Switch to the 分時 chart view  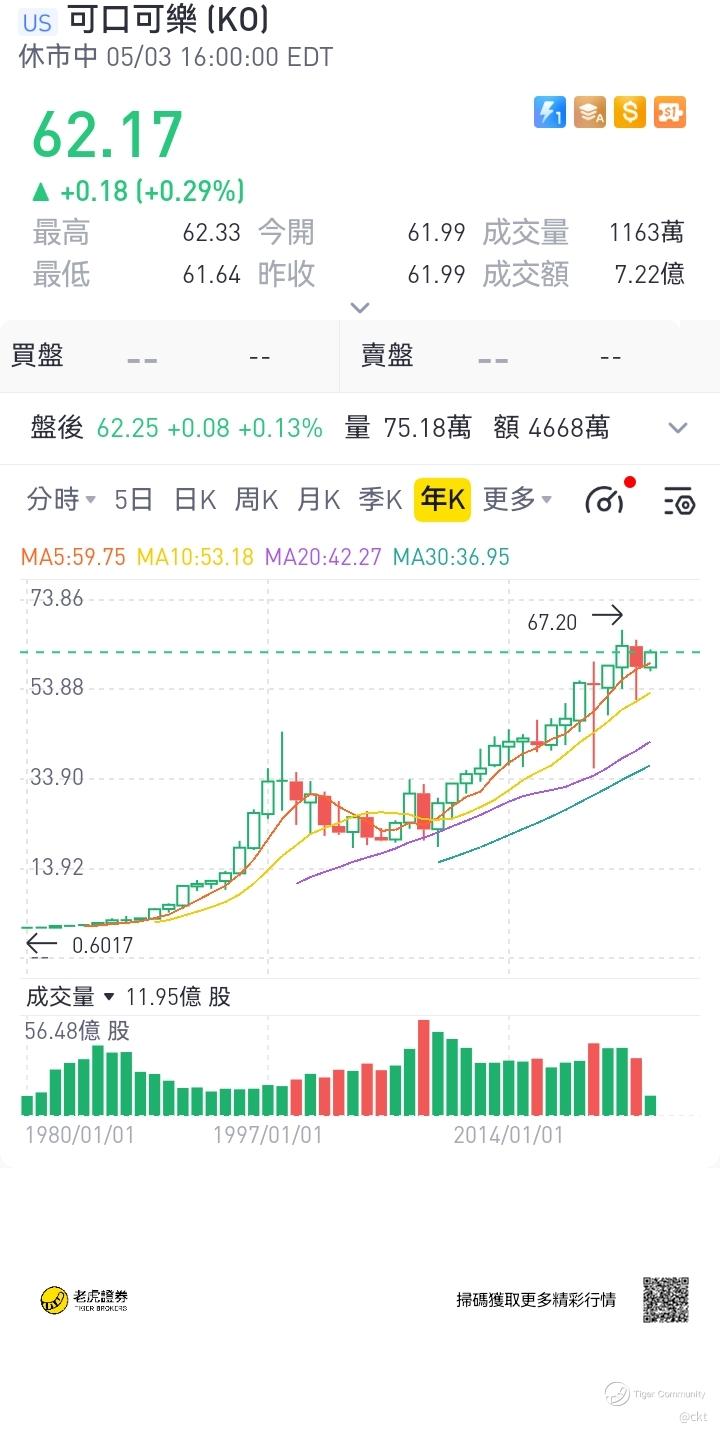coord(61,499)
